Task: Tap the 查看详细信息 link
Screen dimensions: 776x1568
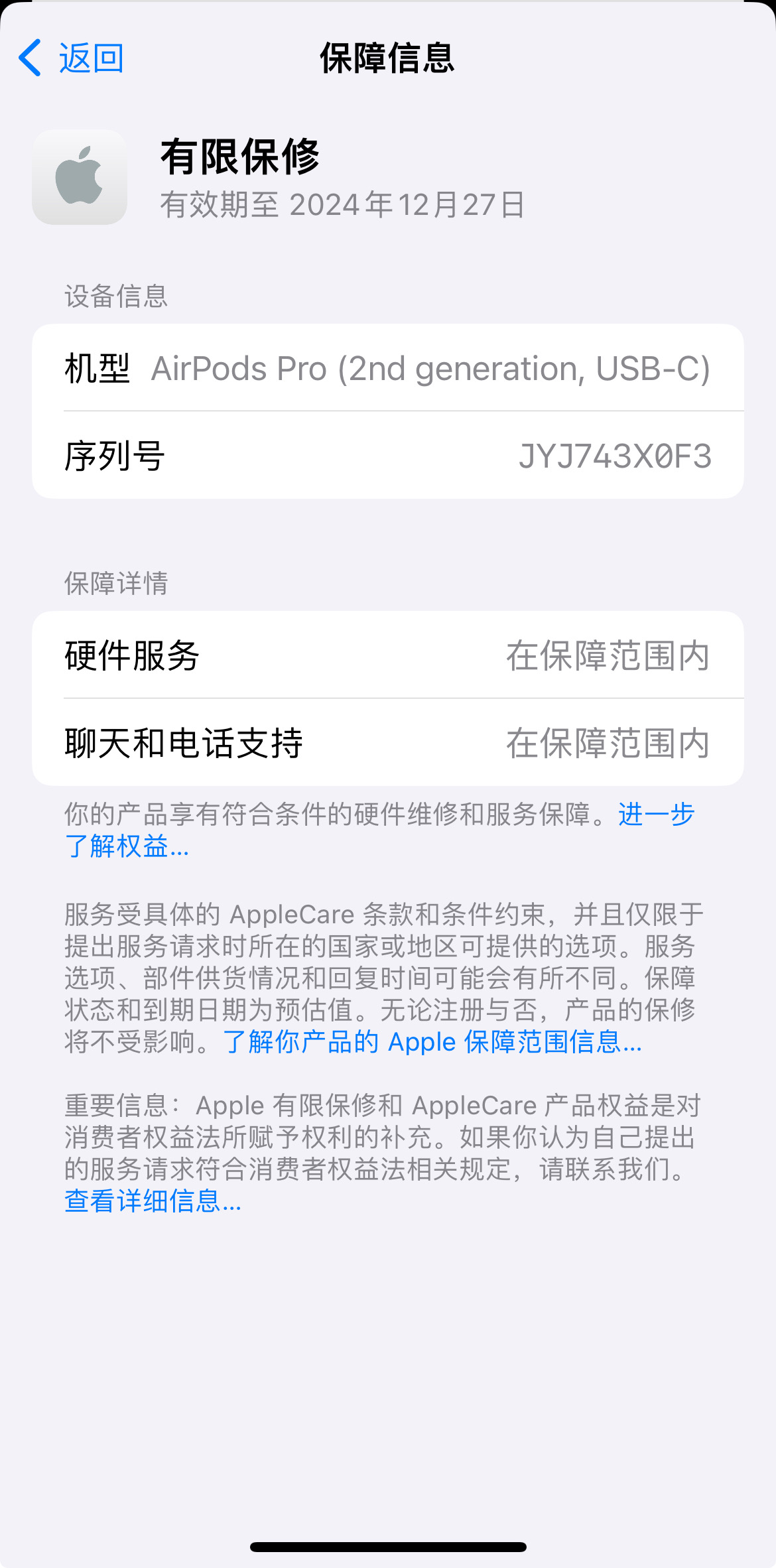Action: click(153, 1201)
